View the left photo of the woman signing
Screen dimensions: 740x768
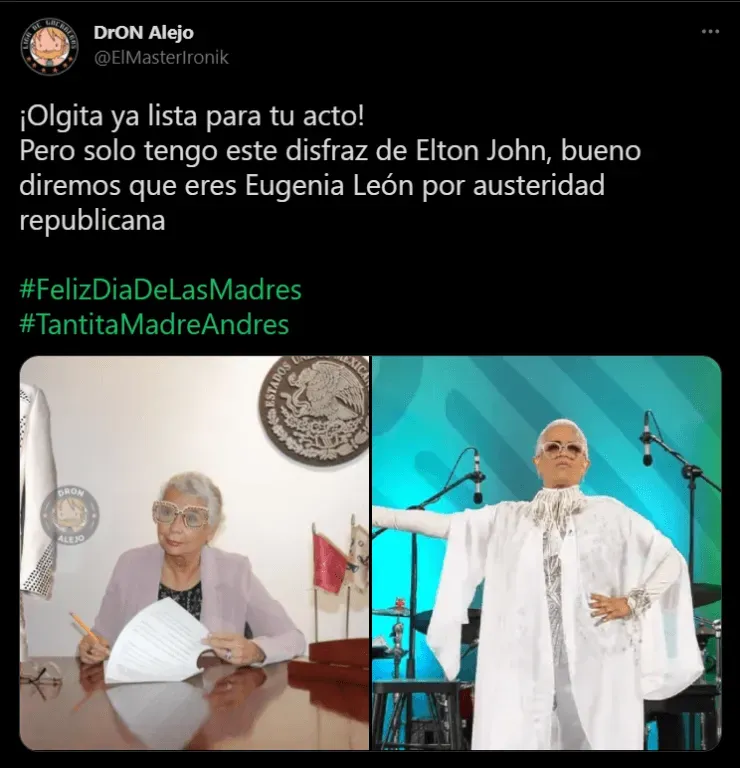tap(194, 553)
